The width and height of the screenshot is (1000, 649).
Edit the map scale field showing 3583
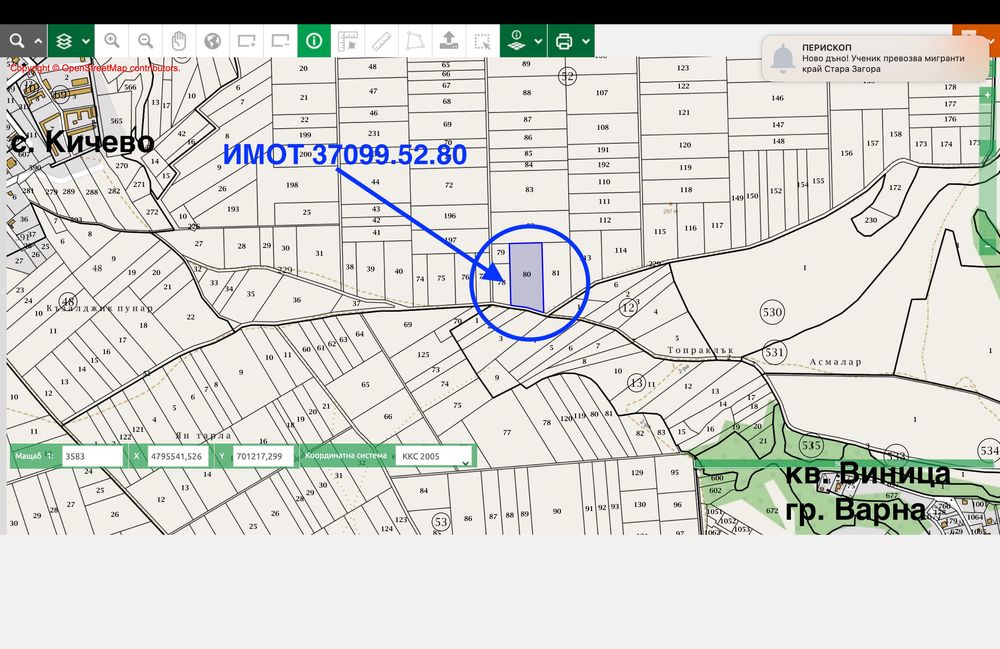click(90, 457)
